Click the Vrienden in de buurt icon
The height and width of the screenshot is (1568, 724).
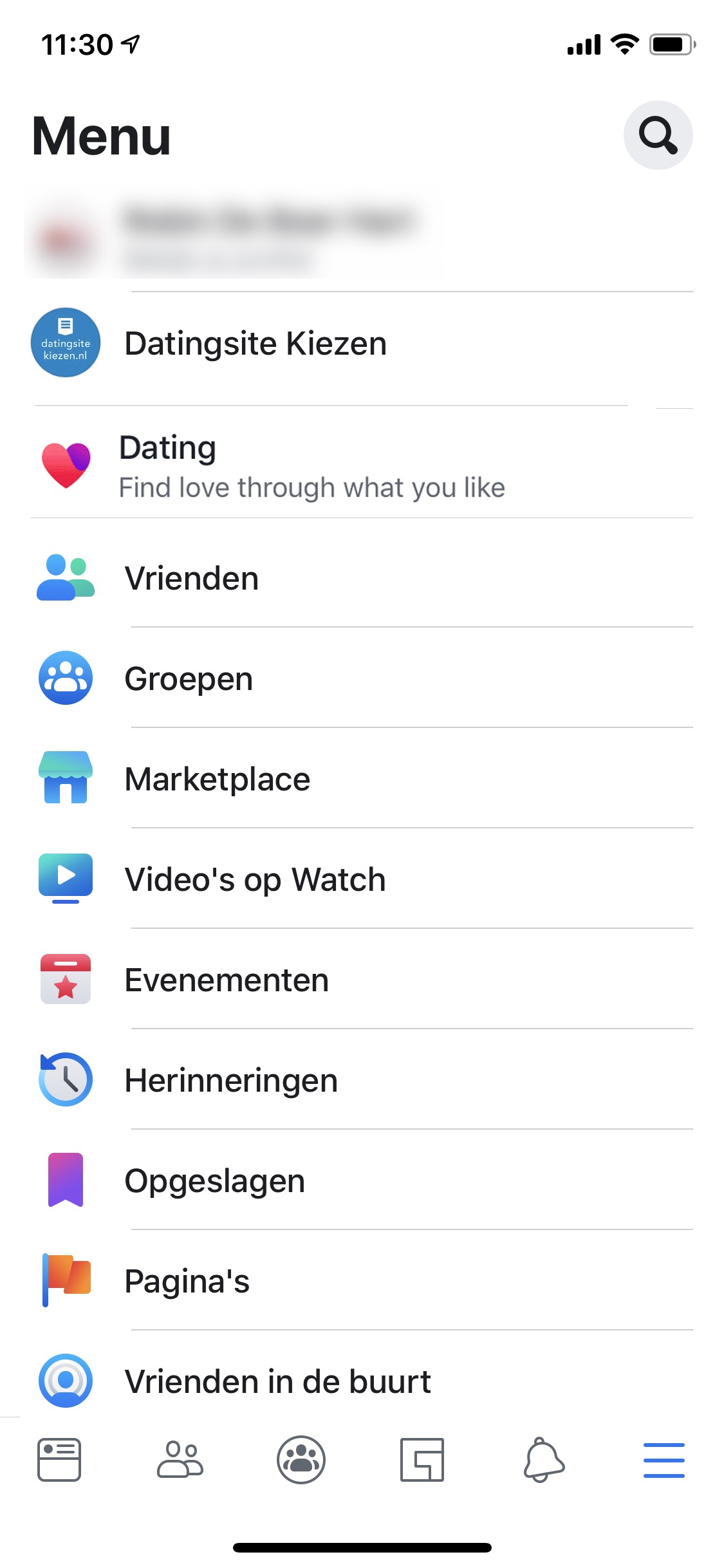[x=64, y=1381]
